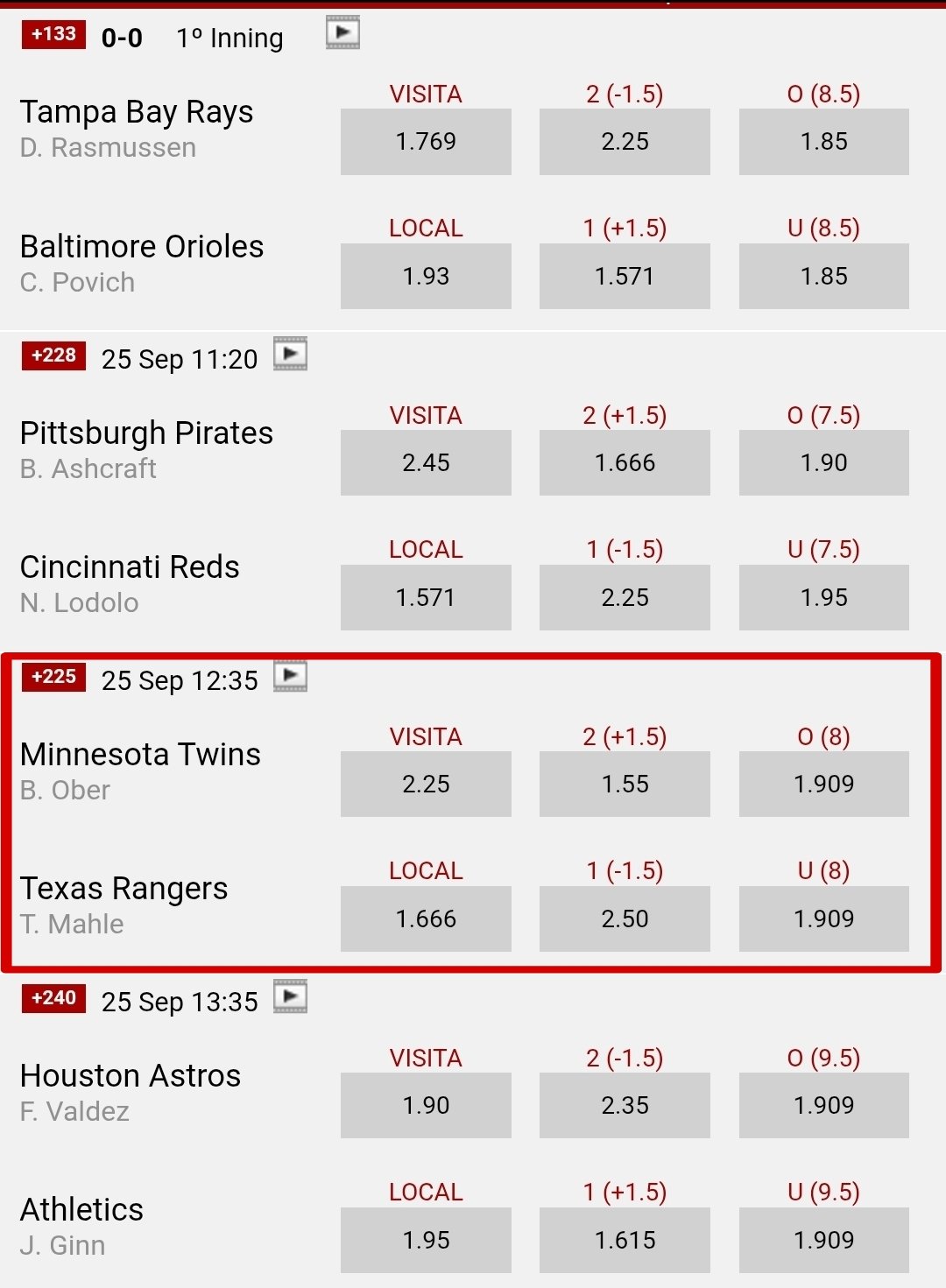Open +225 more markets for Twins-Rangers
The height and width of the screenshot is (1288, 946).
(53, 678)
